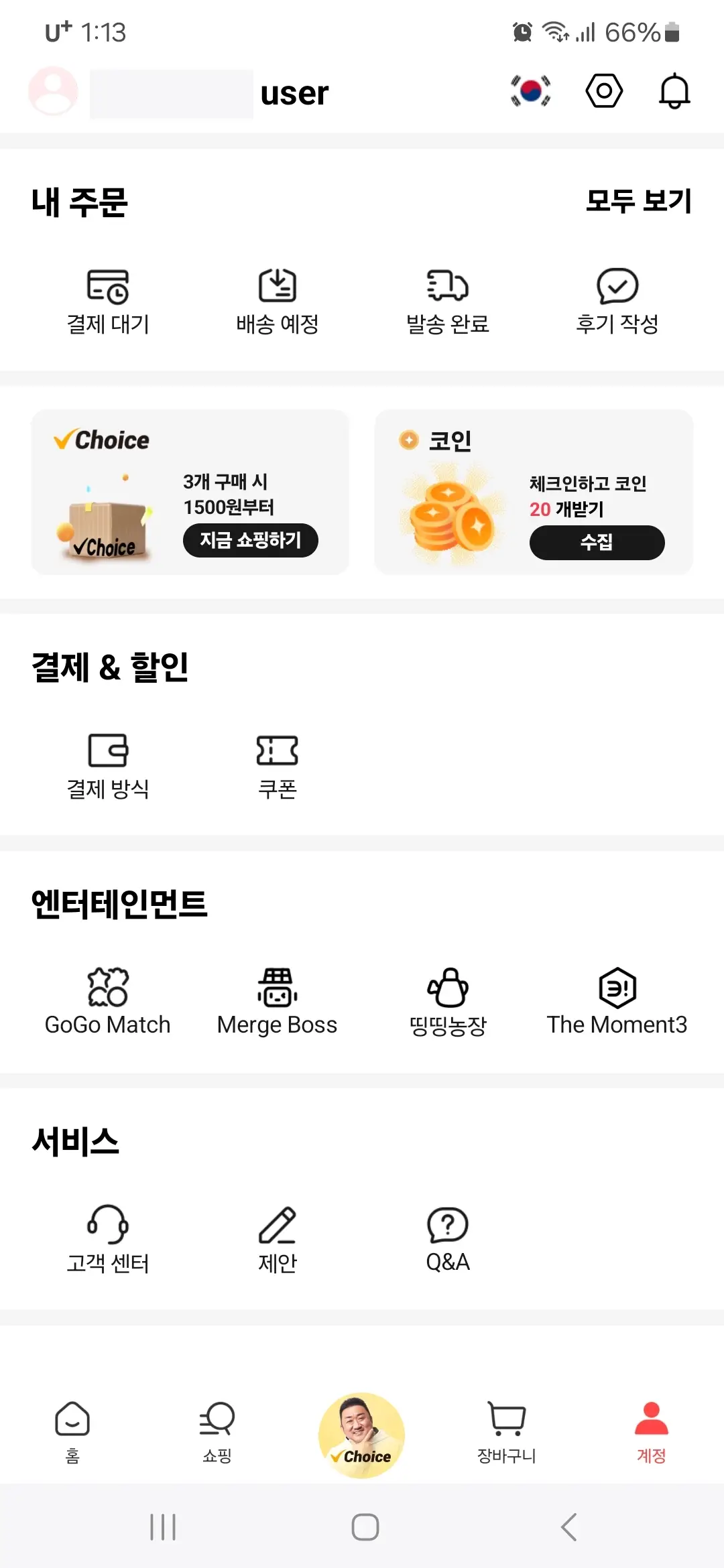Contact support via the 고객 센터 headset icon
The image size is (724, 1568).
coord(107,1236)
